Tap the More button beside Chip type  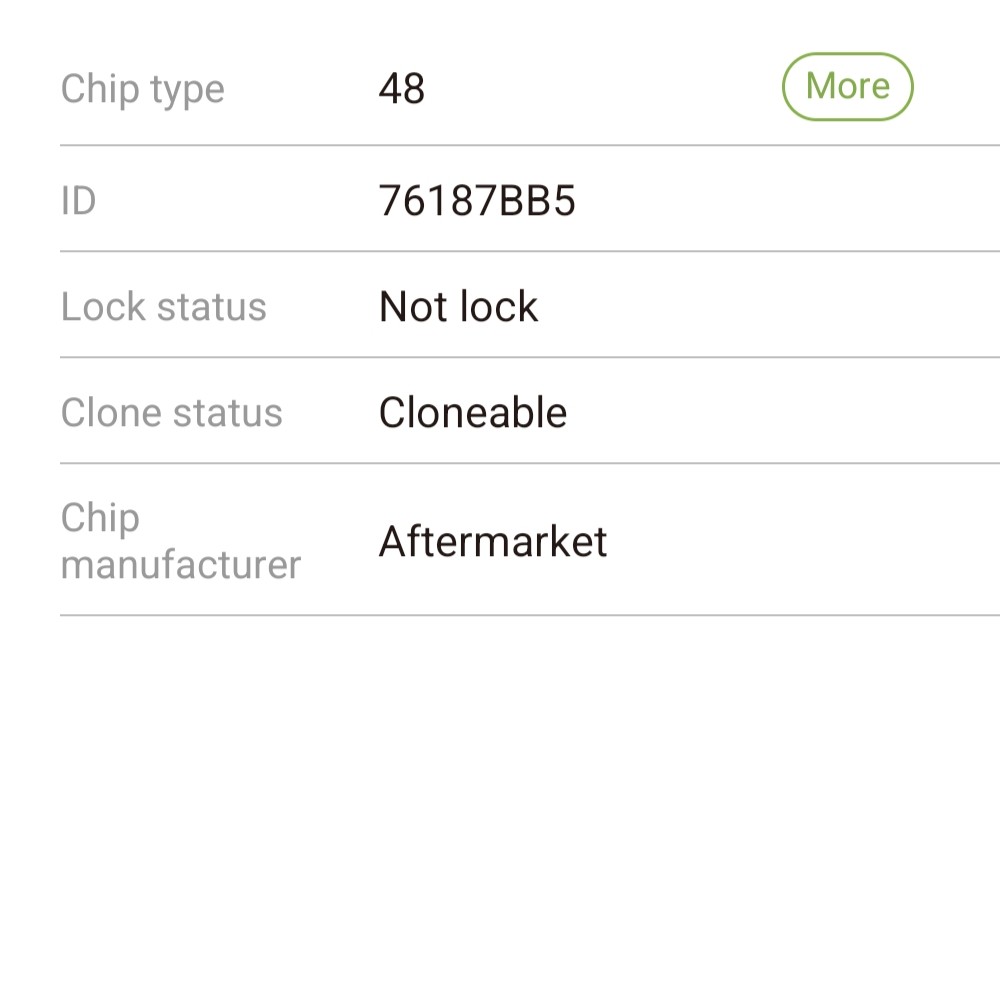click(847, 87)
